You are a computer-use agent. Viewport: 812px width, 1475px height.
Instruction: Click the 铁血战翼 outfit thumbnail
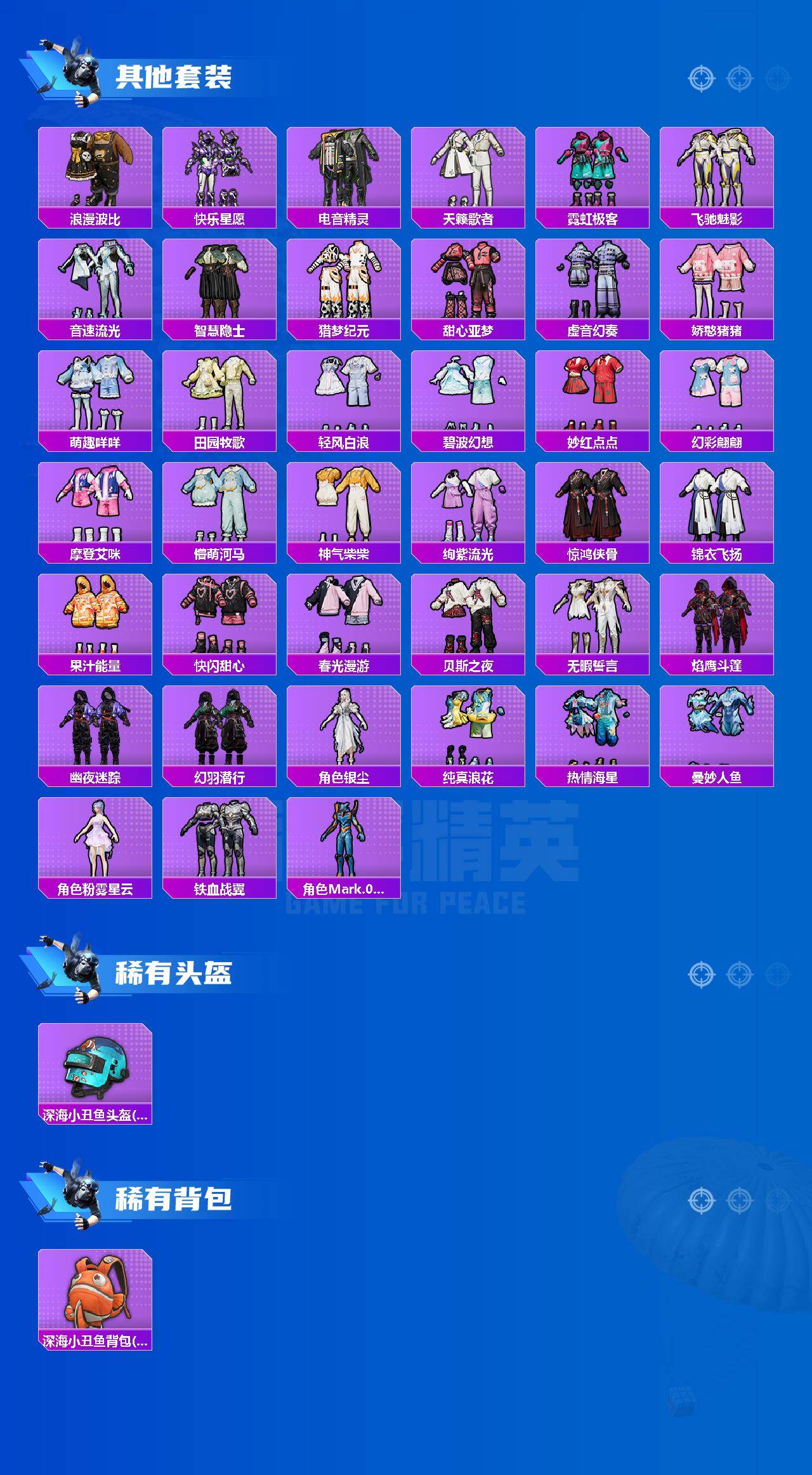pyautogui.click(x=219, y=838)
